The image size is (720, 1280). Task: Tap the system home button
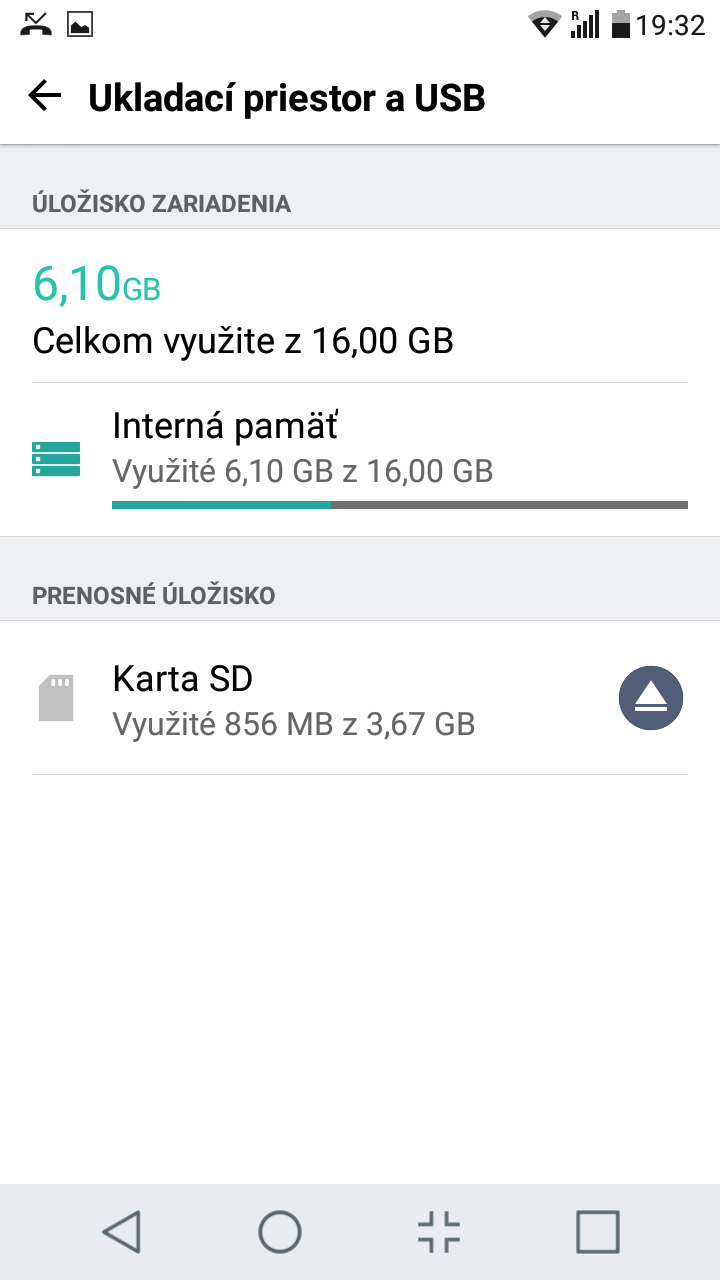coord(280,1231)
